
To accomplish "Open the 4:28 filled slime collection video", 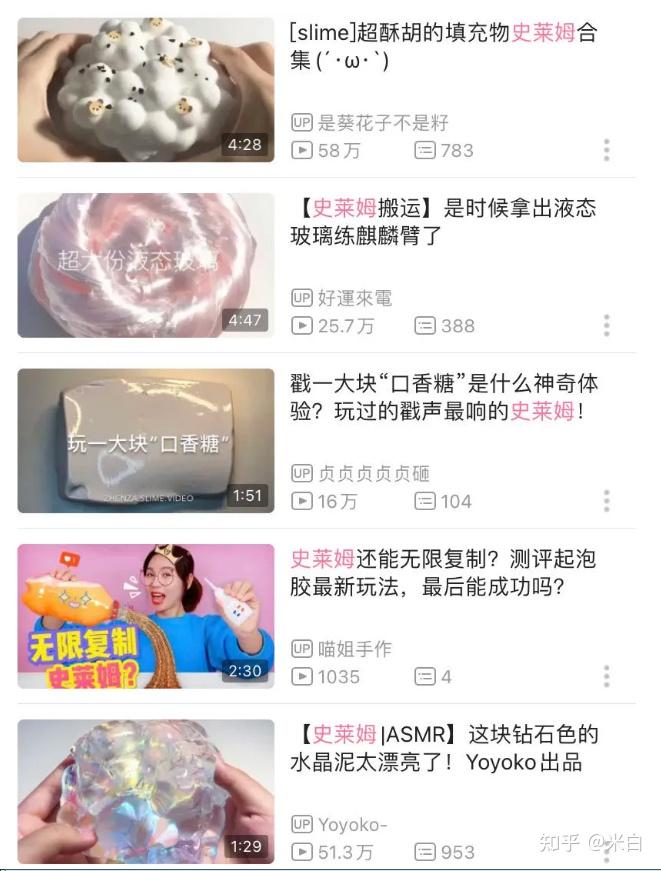I will (x=146, y=90).
